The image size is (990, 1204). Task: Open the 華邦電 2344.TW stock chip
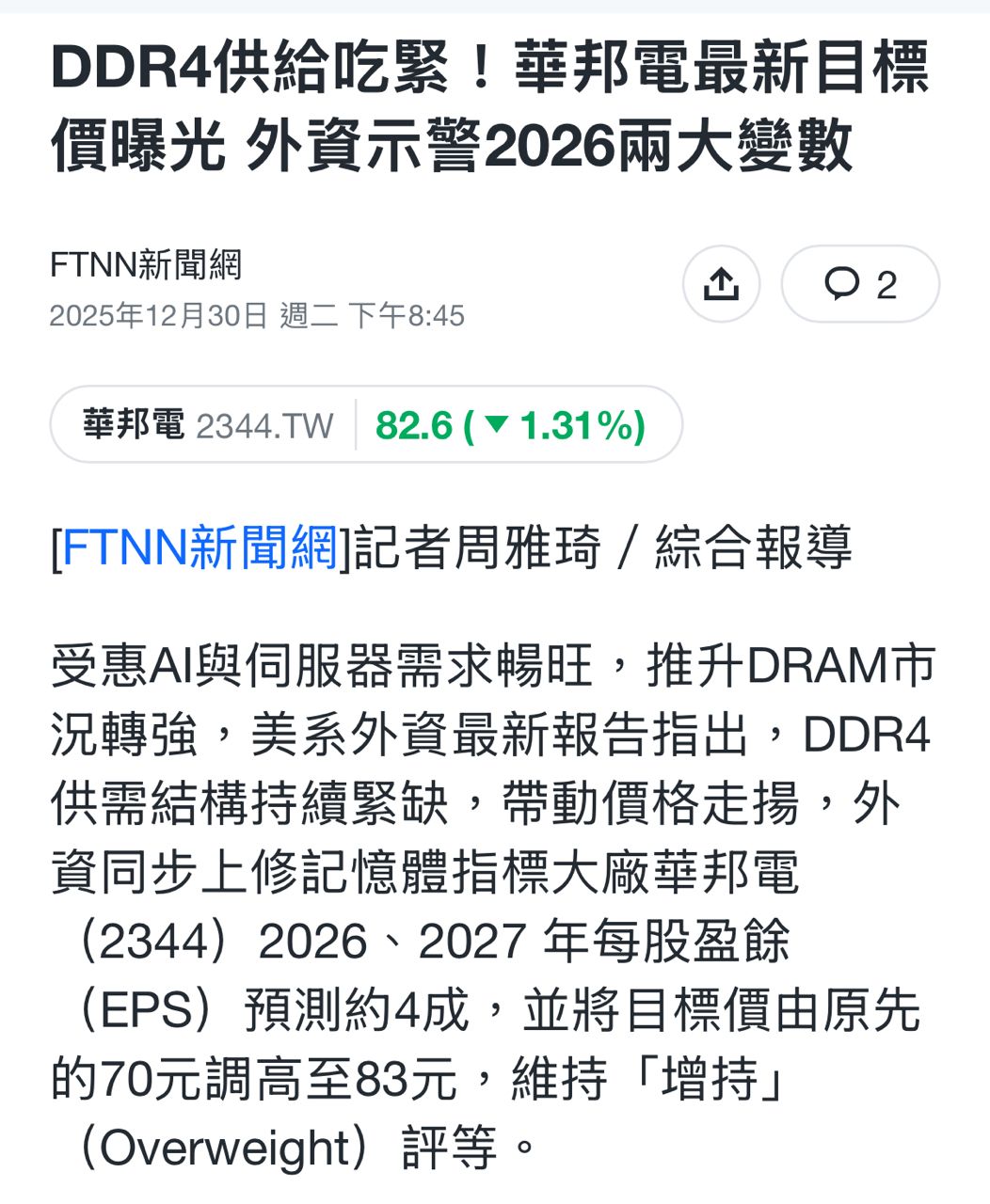click(x=365, y=425)
